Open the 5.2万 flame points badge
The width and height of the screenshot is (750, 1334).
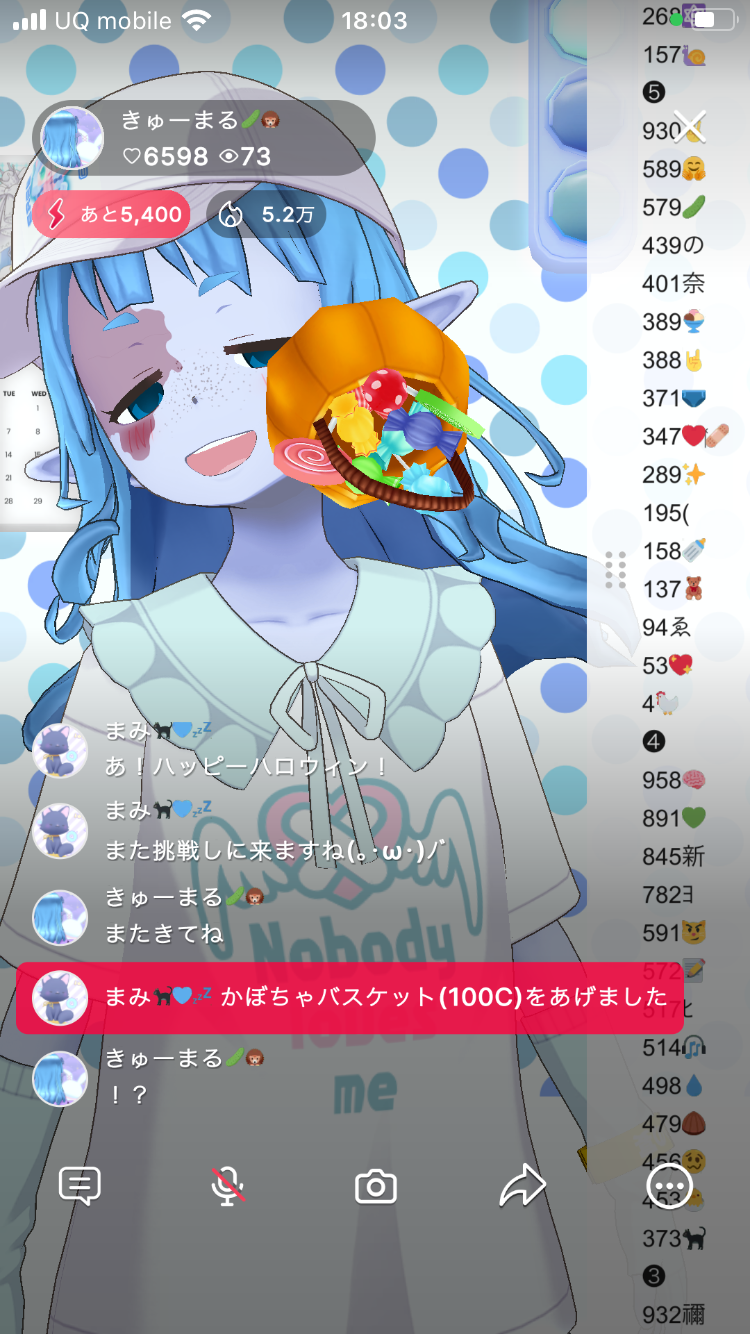click(266, 214)
